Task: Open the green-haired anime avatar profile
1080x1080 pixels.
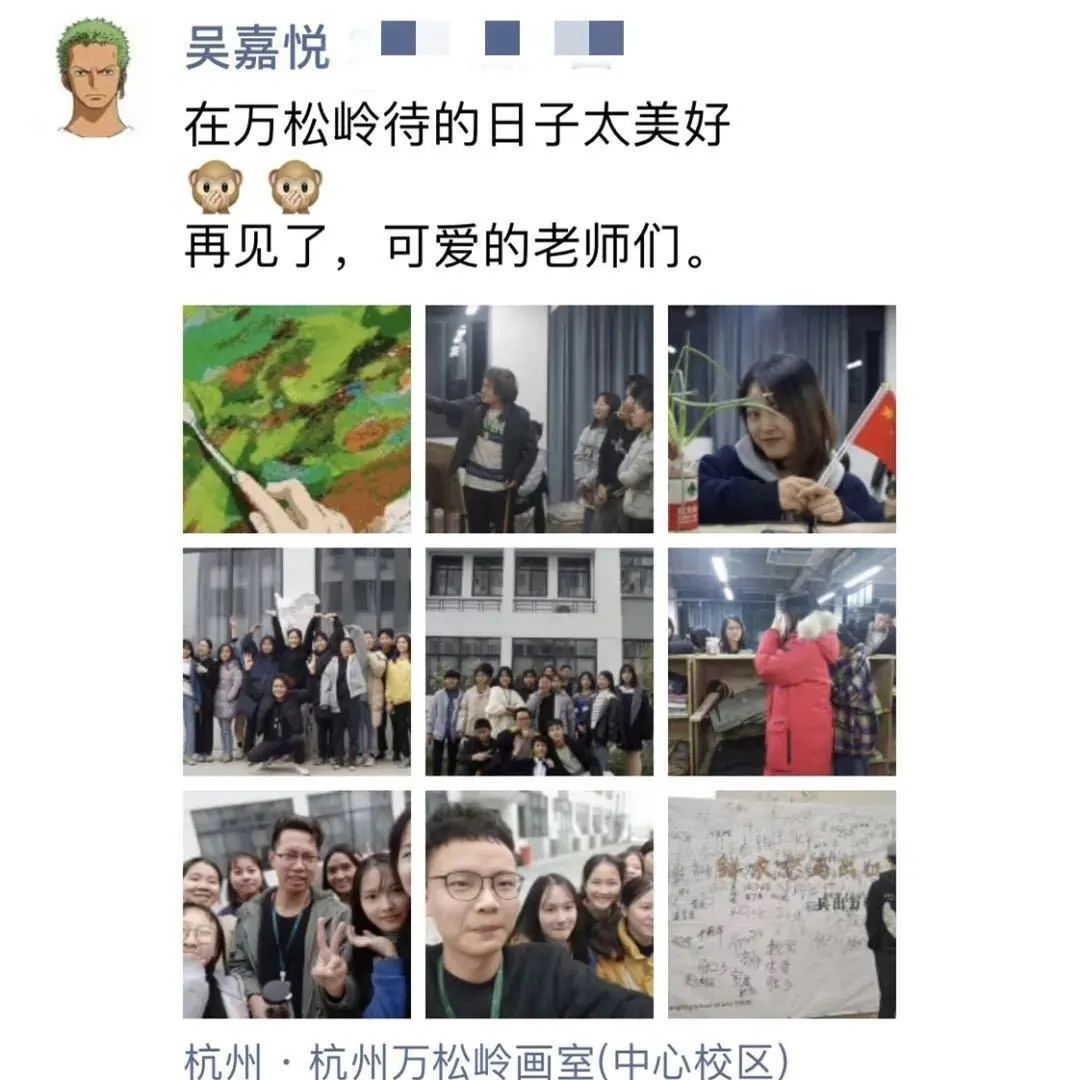Action: point(94,78)
